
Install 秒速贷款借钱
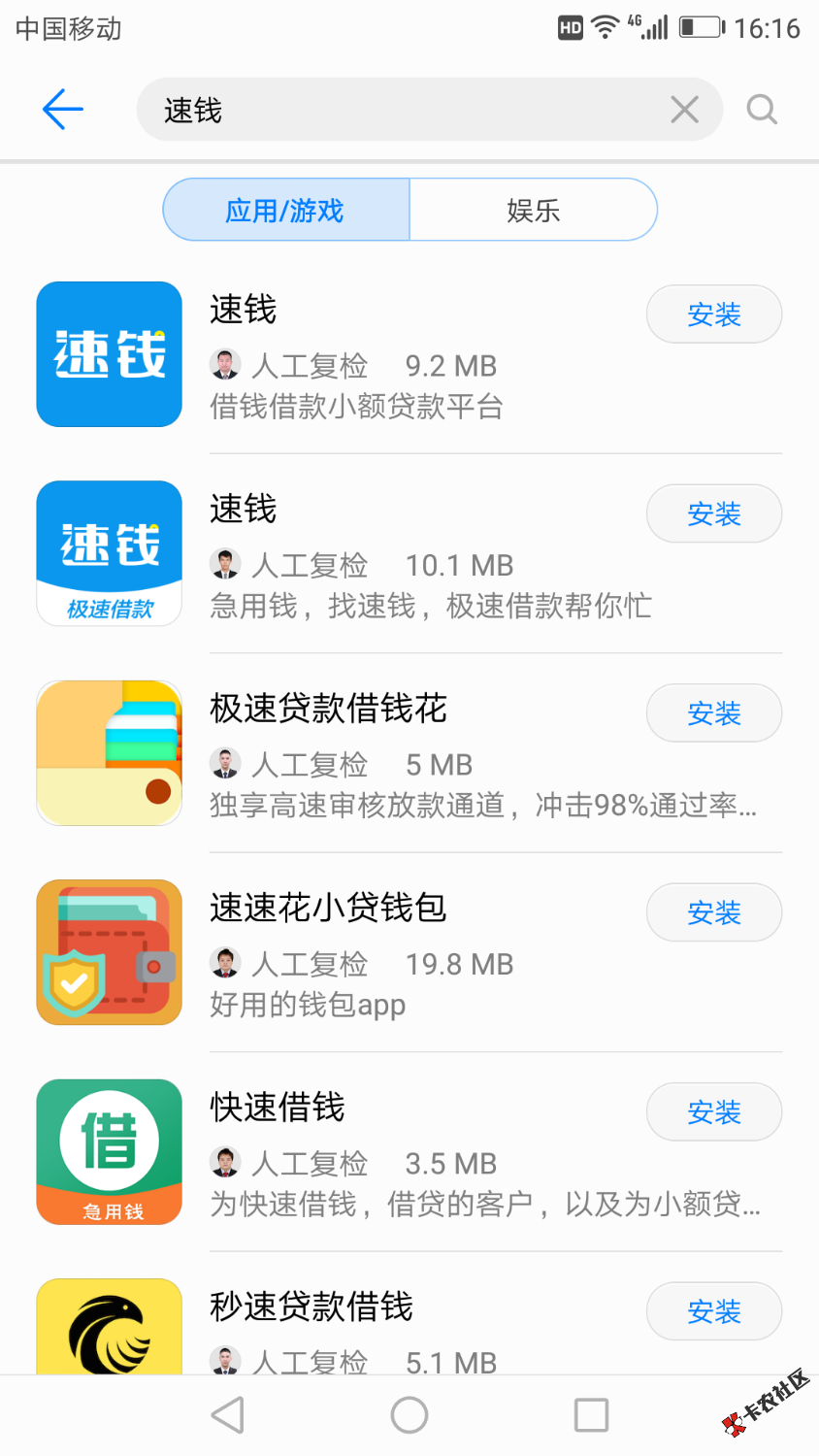coord(713,1311)
